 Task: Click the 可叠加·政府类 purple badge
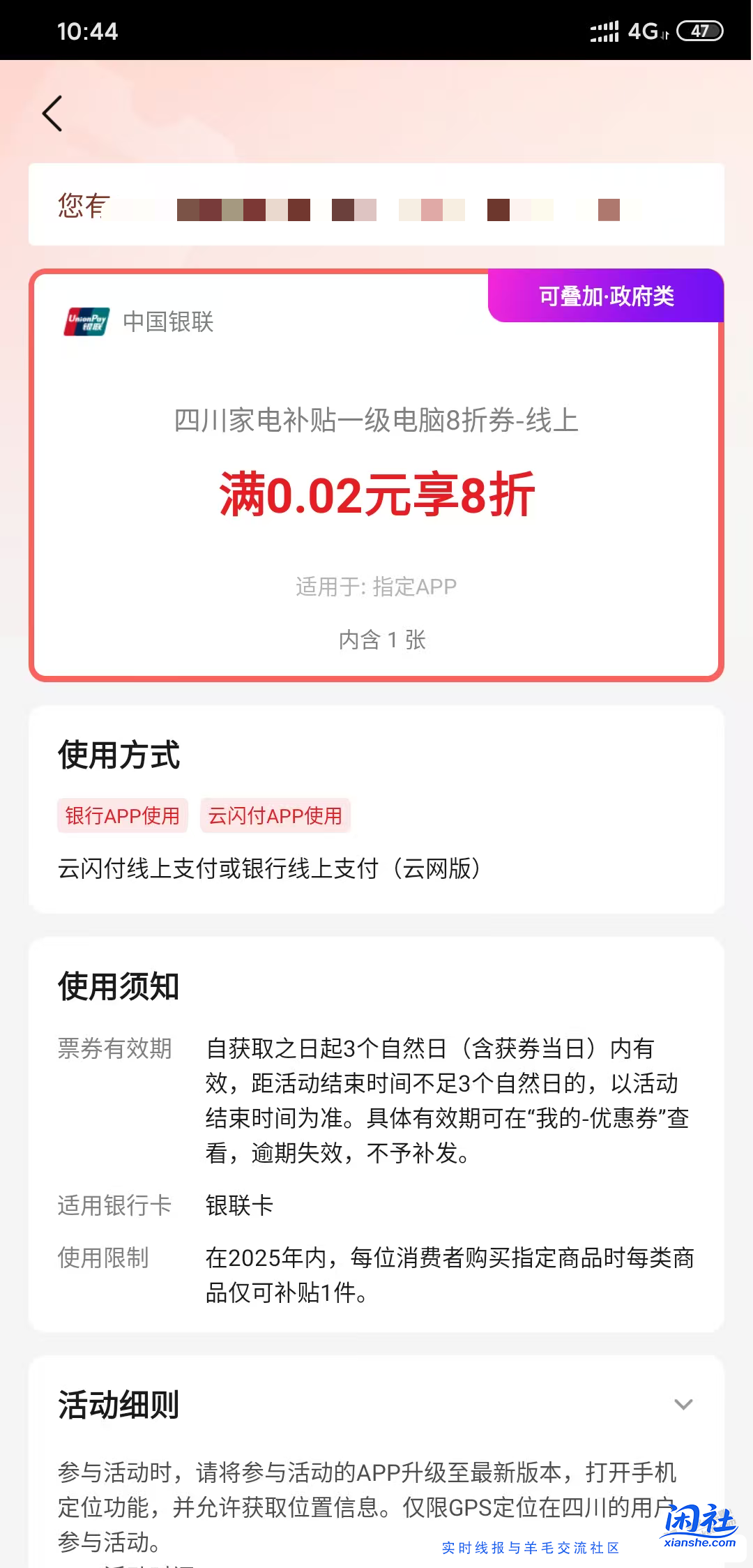click(606, 295)
